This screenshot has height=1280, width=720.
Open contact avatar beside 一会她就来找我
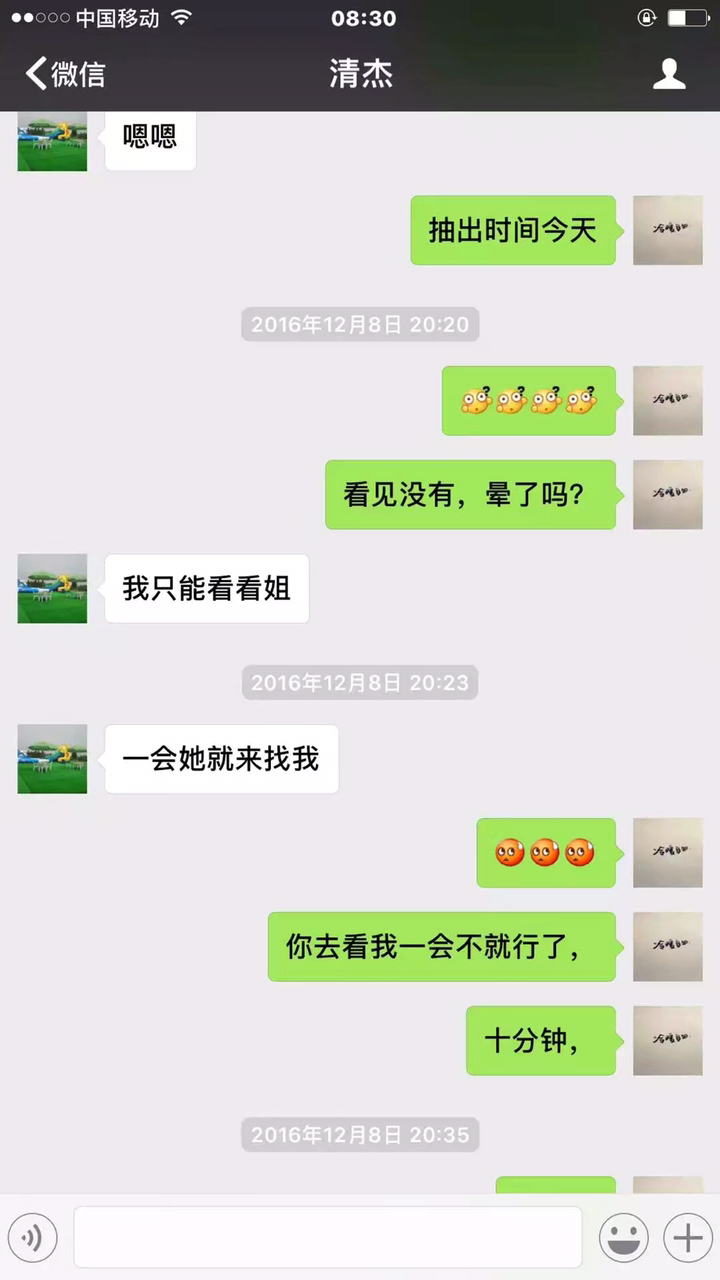pos(52,759)
